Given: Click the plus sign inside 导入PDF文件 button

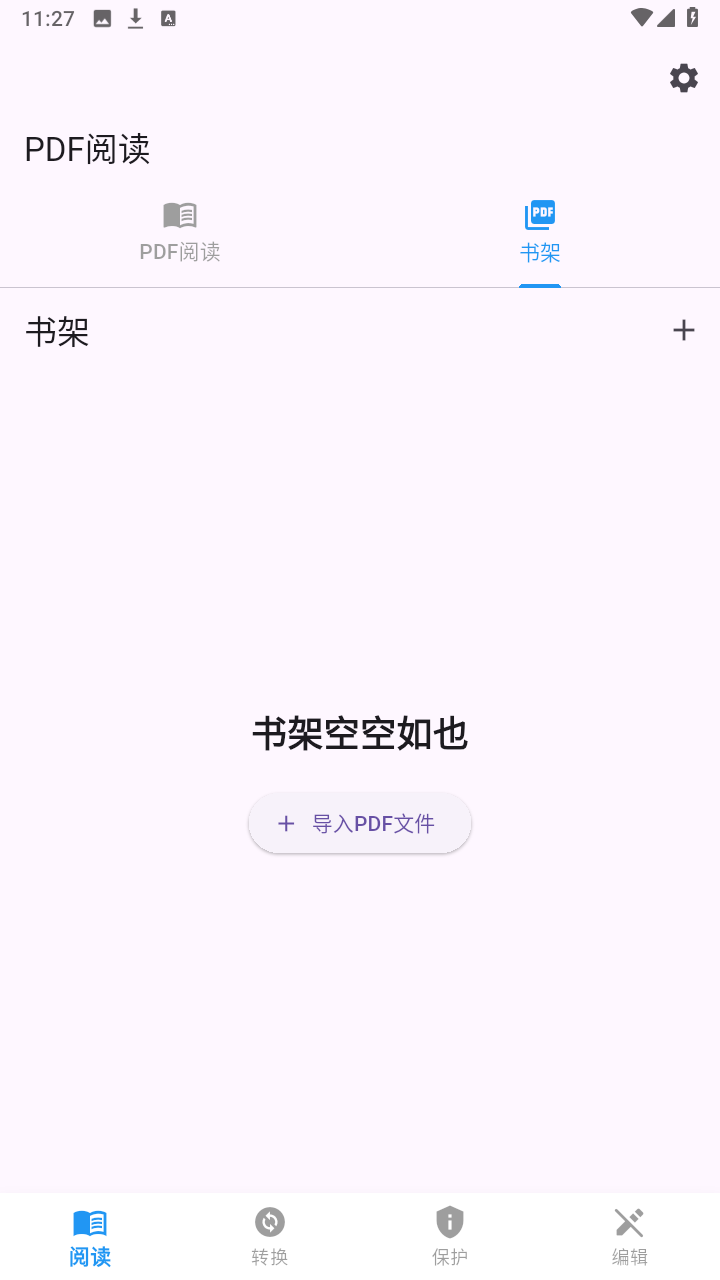Looking at the screenshot, I should [286, 823].
